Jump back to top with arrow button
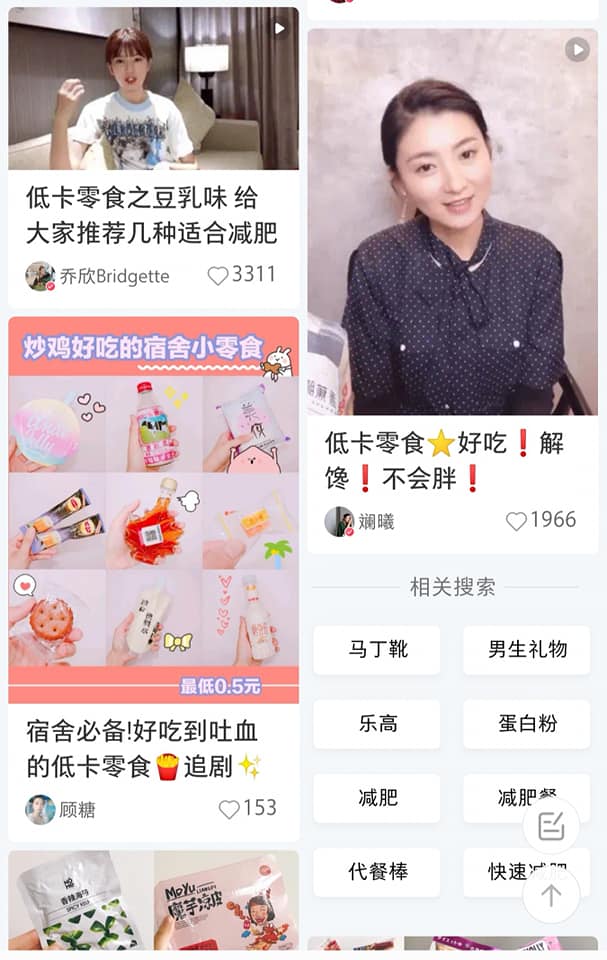The image size is (607, 960). tap(551, 894)
